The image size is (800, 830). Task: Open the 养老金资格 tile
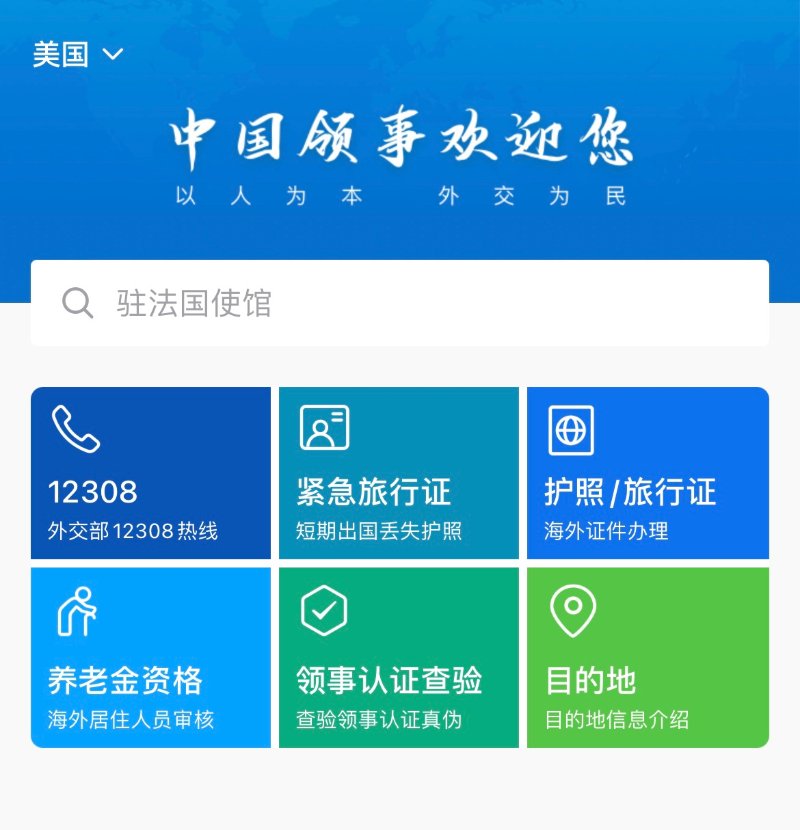151,657
